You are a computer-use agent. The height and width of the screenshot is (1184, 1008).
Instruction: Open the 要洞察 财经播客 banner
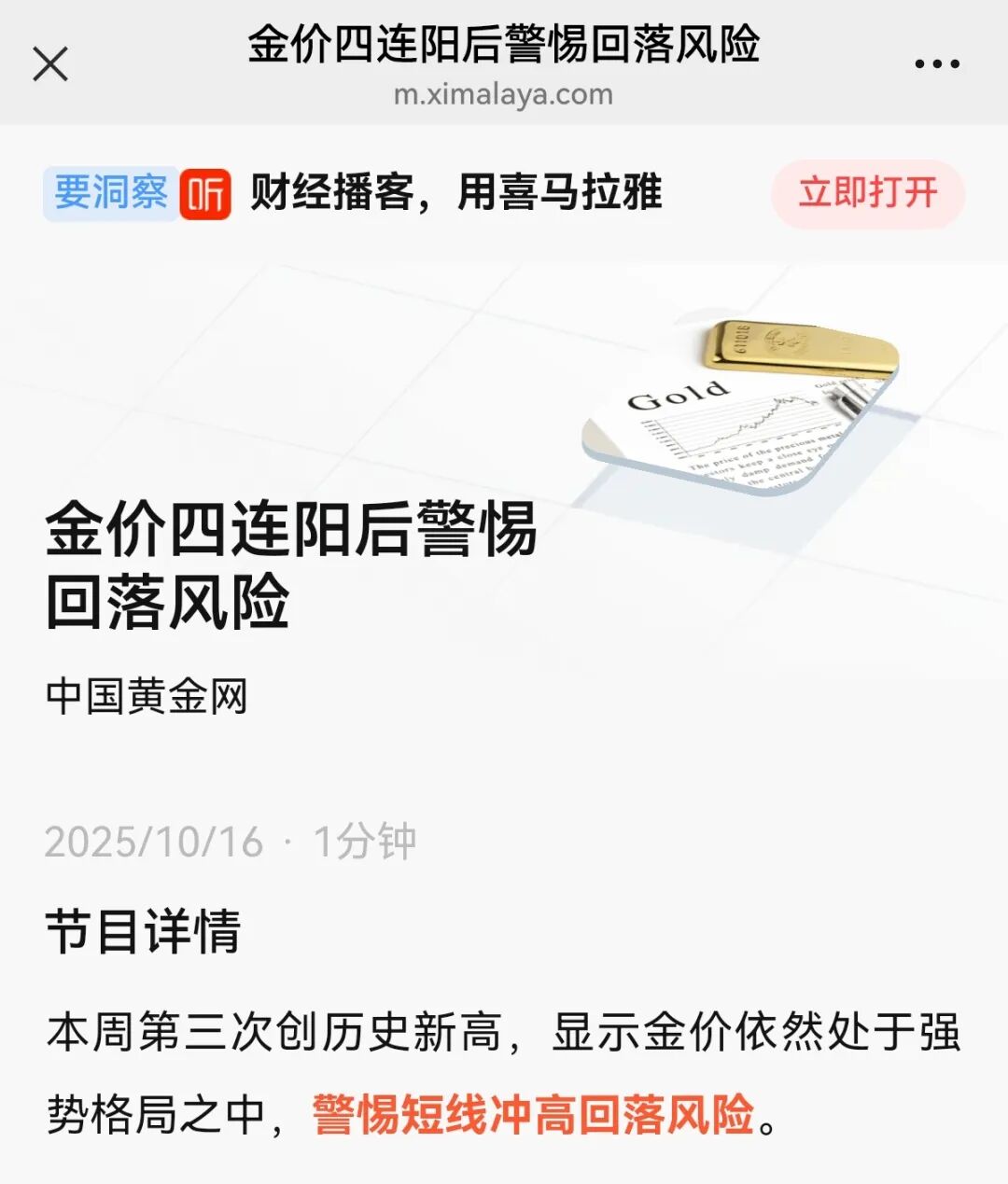[355, 193]
